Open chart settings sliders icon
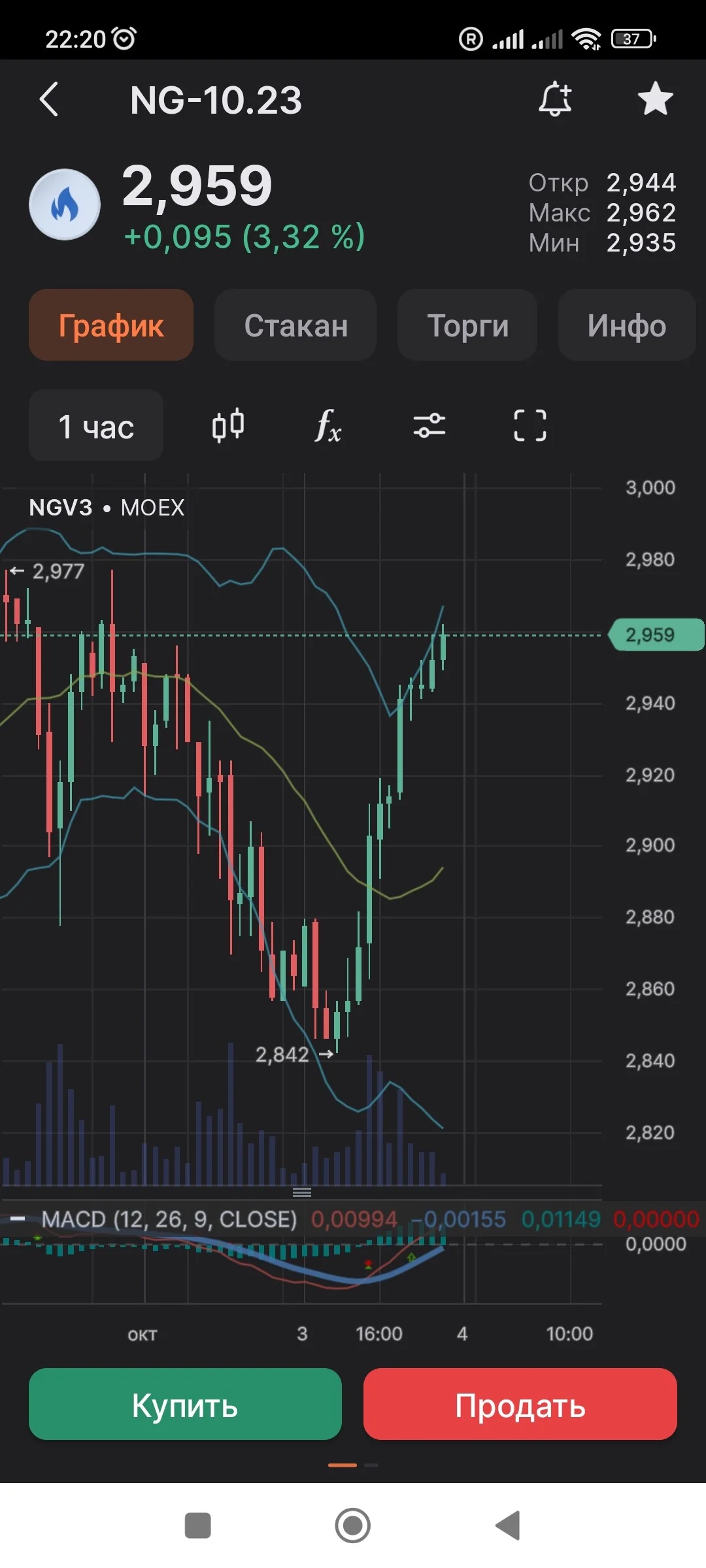 [429, 426]
